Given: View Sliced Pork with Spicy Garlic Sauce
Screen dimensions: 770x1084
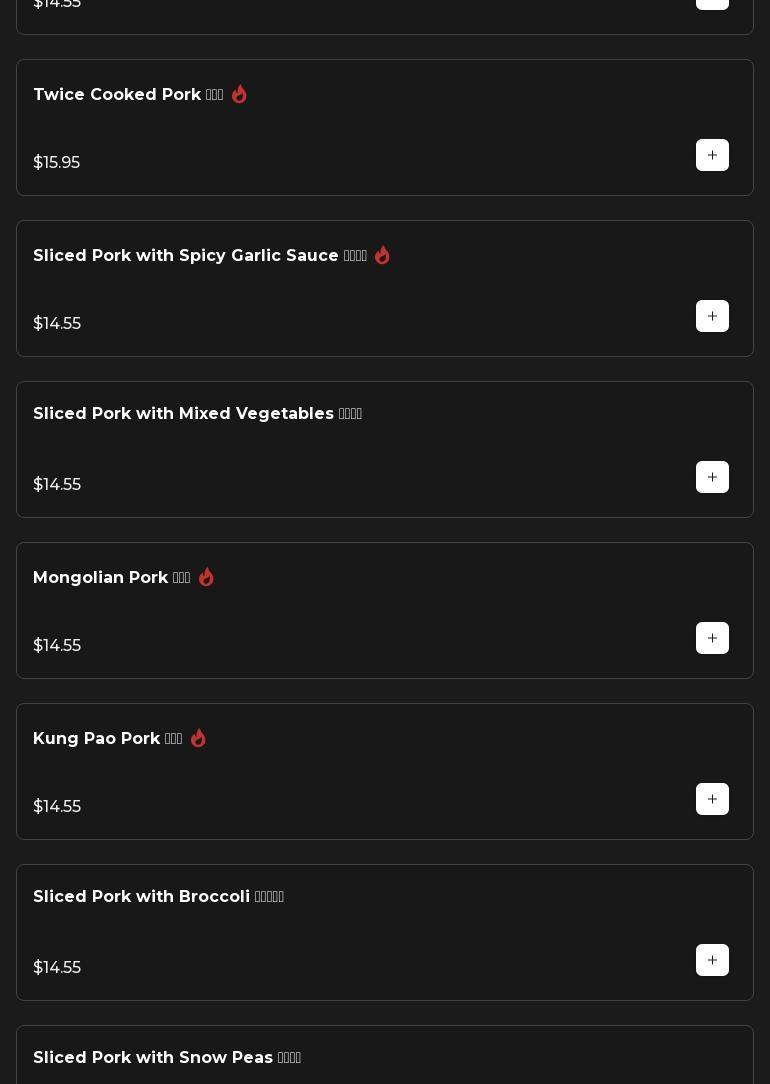Looking at the screenshot, I should click(x=186, y=256).
